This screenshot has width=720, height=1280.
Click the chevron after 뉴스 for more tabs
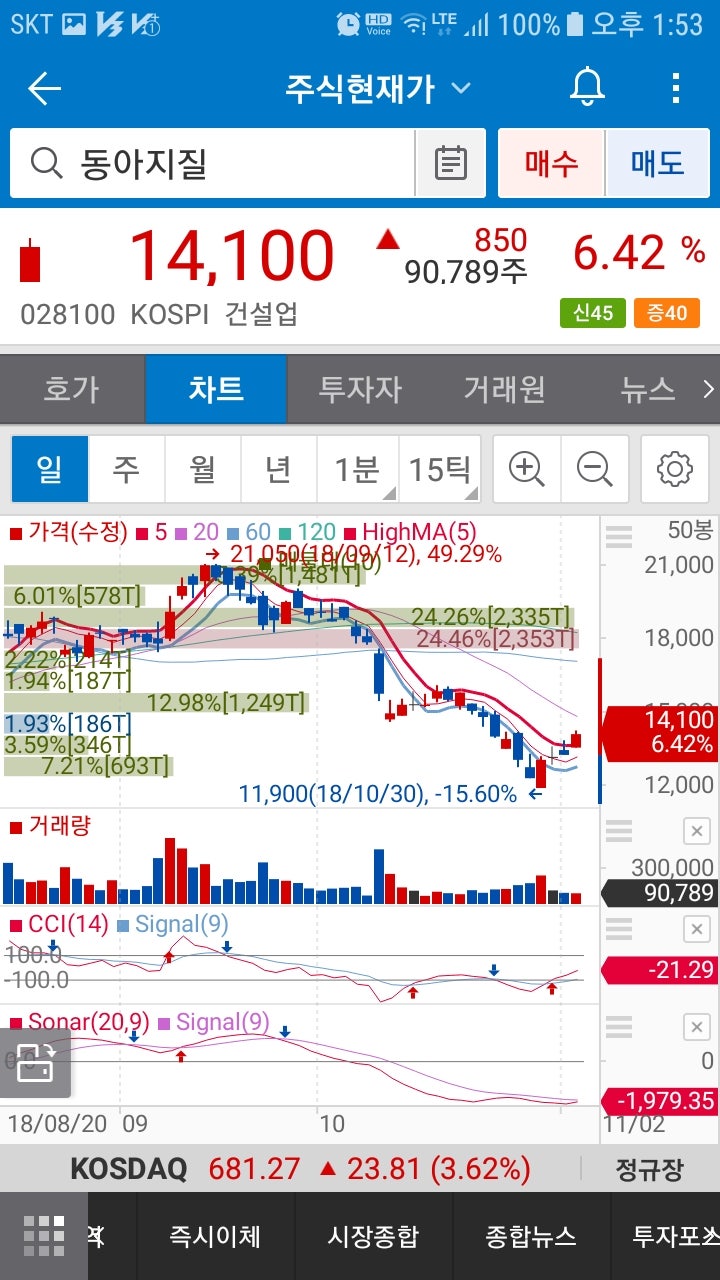coord(707,389)
